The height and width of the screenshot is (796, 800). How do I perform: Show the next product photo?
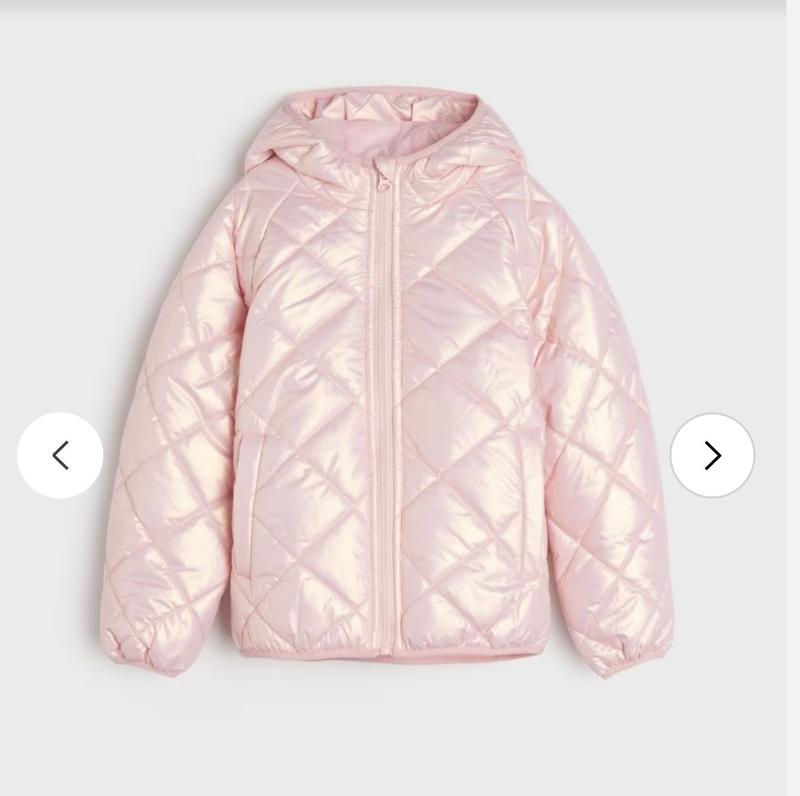712,455
